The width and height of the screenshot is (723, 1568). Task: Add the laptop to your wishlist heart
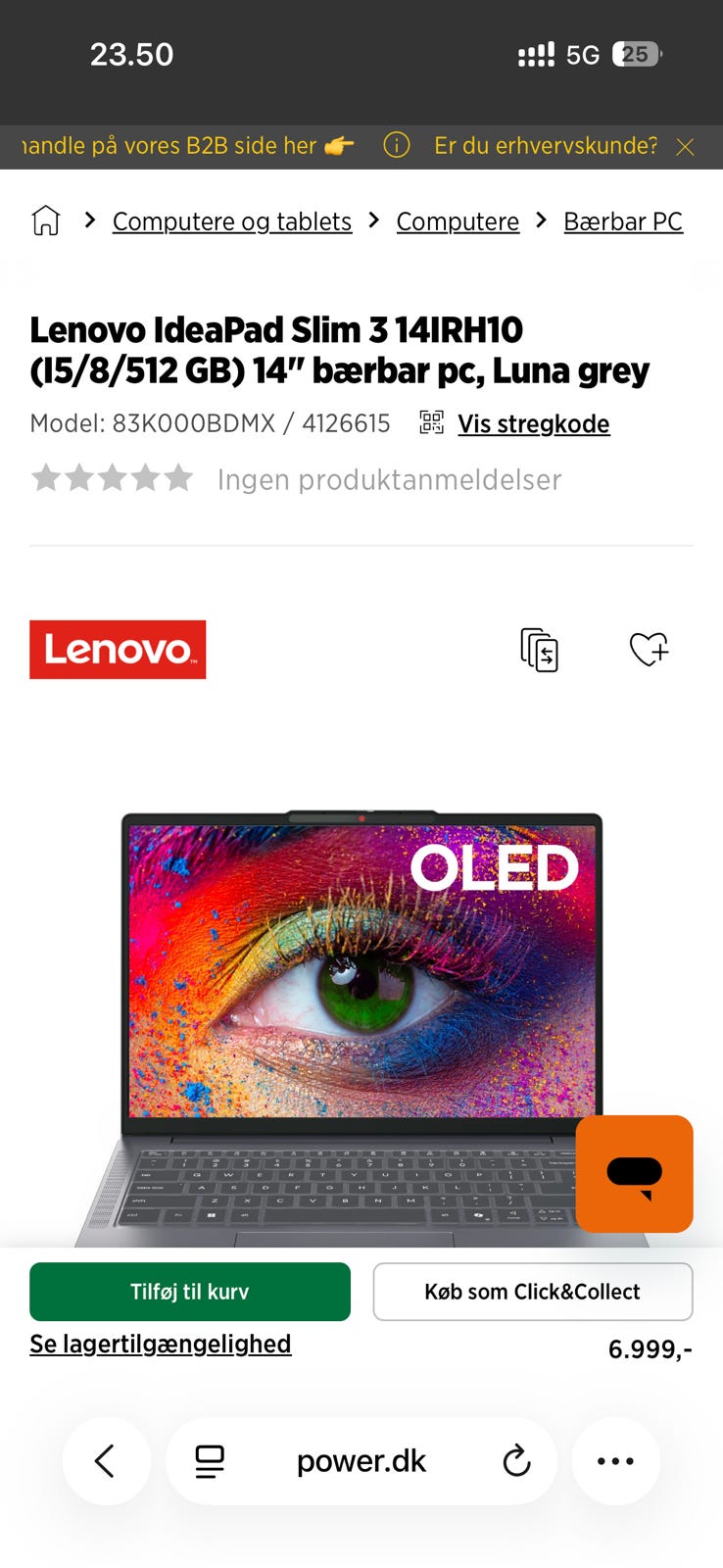click(650, 649)
